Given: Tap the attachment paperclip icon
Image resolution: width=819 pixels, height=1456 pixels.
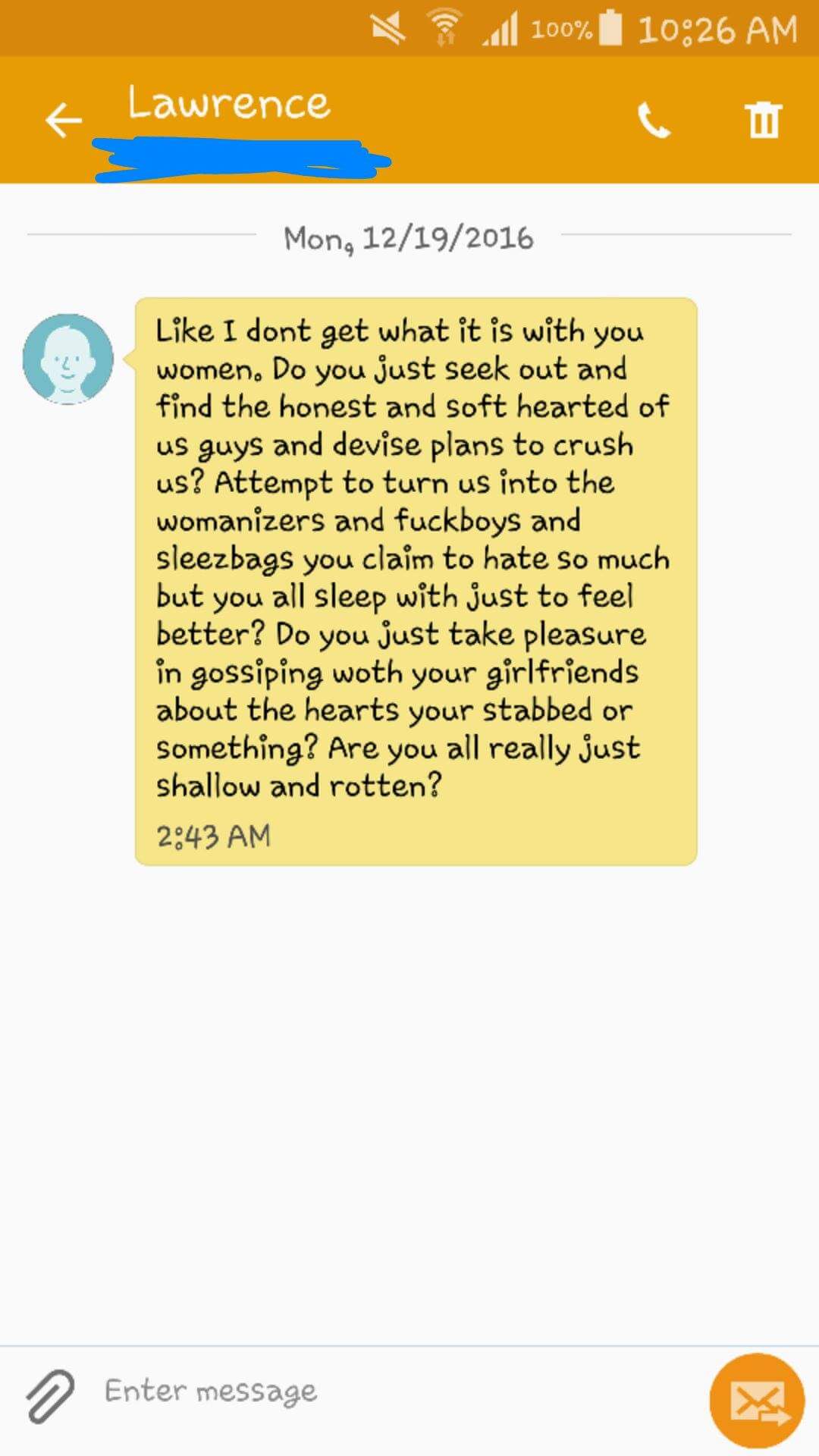Looking at the screenshot, I should (x=50, y=1396).
